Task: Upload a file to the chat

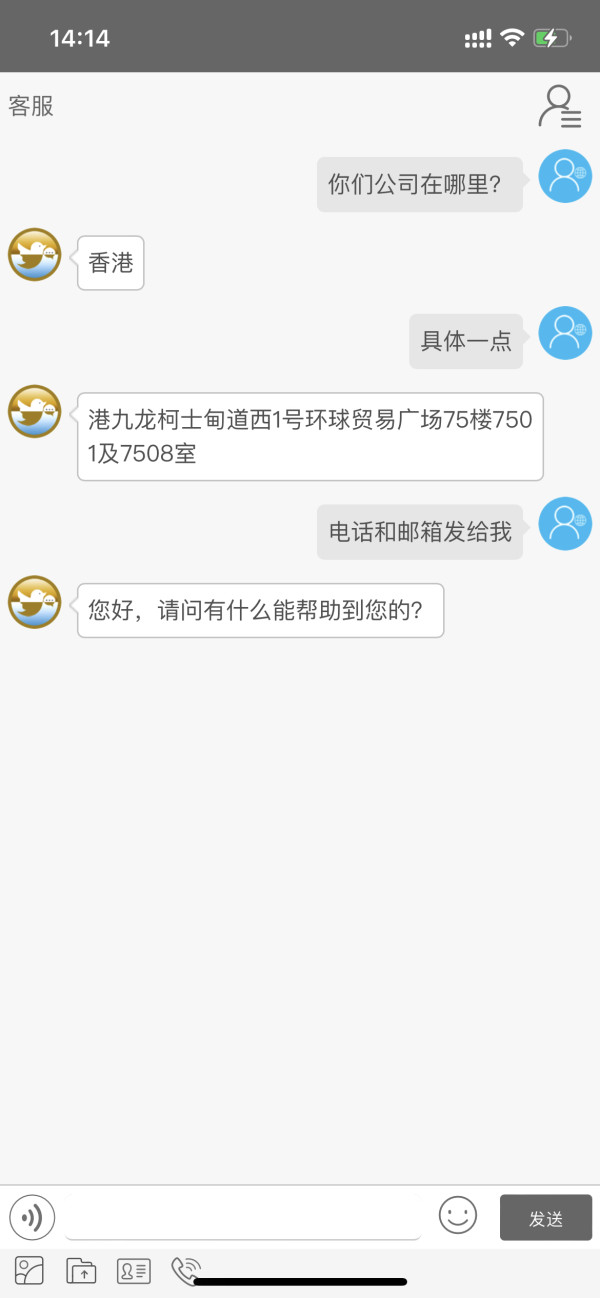Action: (x=82, y=1270)
